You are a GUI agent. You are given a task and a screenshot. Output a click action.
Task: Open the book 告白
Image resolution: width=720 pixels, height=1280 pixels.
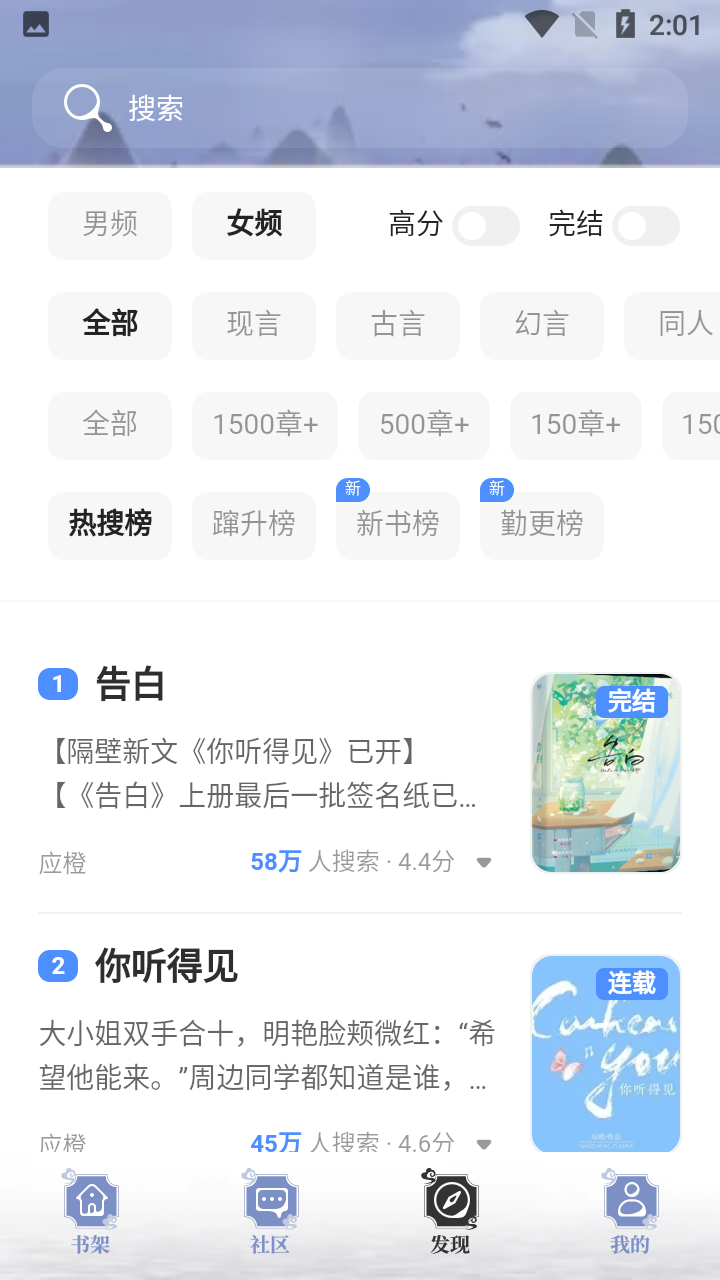[x=131, y=684]
